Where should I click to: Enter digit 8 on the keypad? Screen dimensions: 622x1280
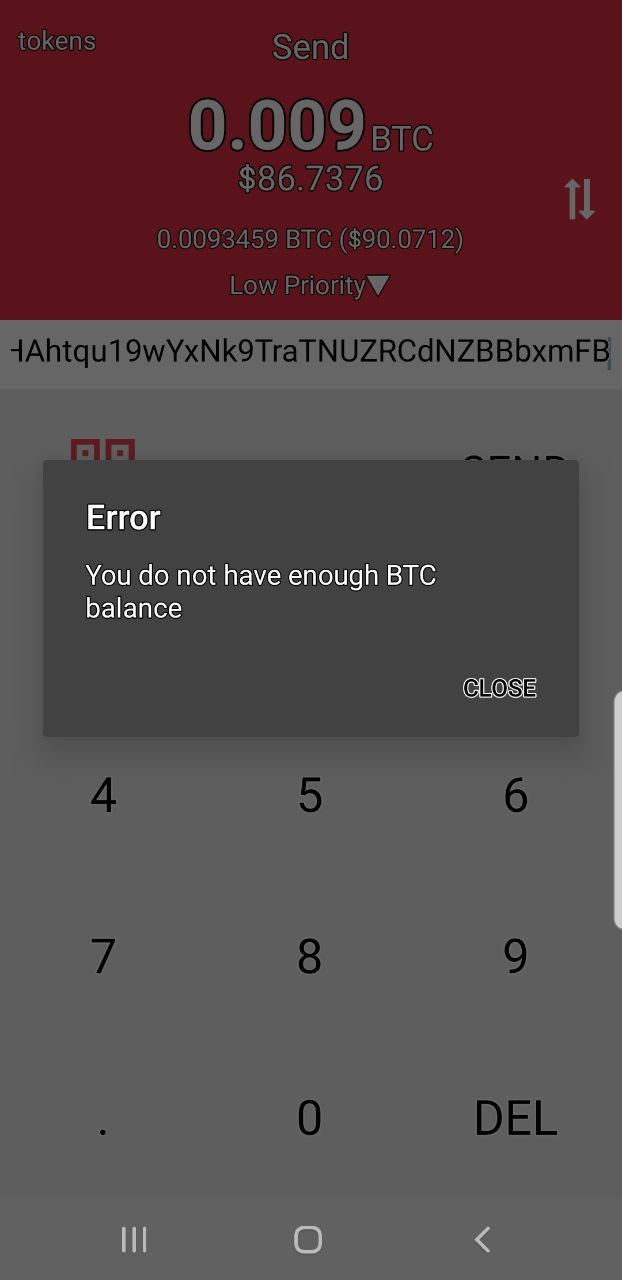click(310, 956)
